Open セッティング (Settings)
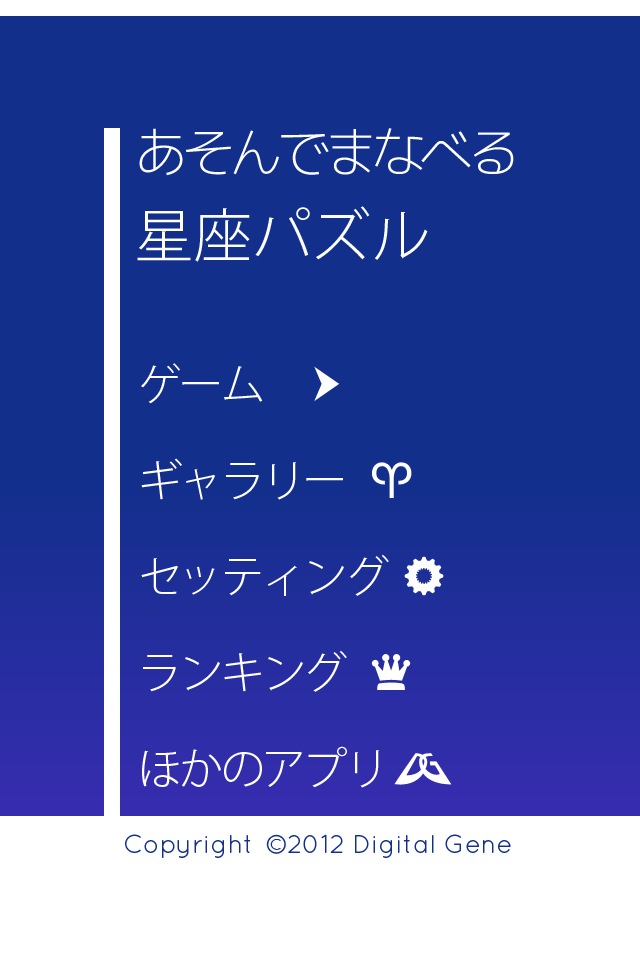 click(x=290, y=576)
